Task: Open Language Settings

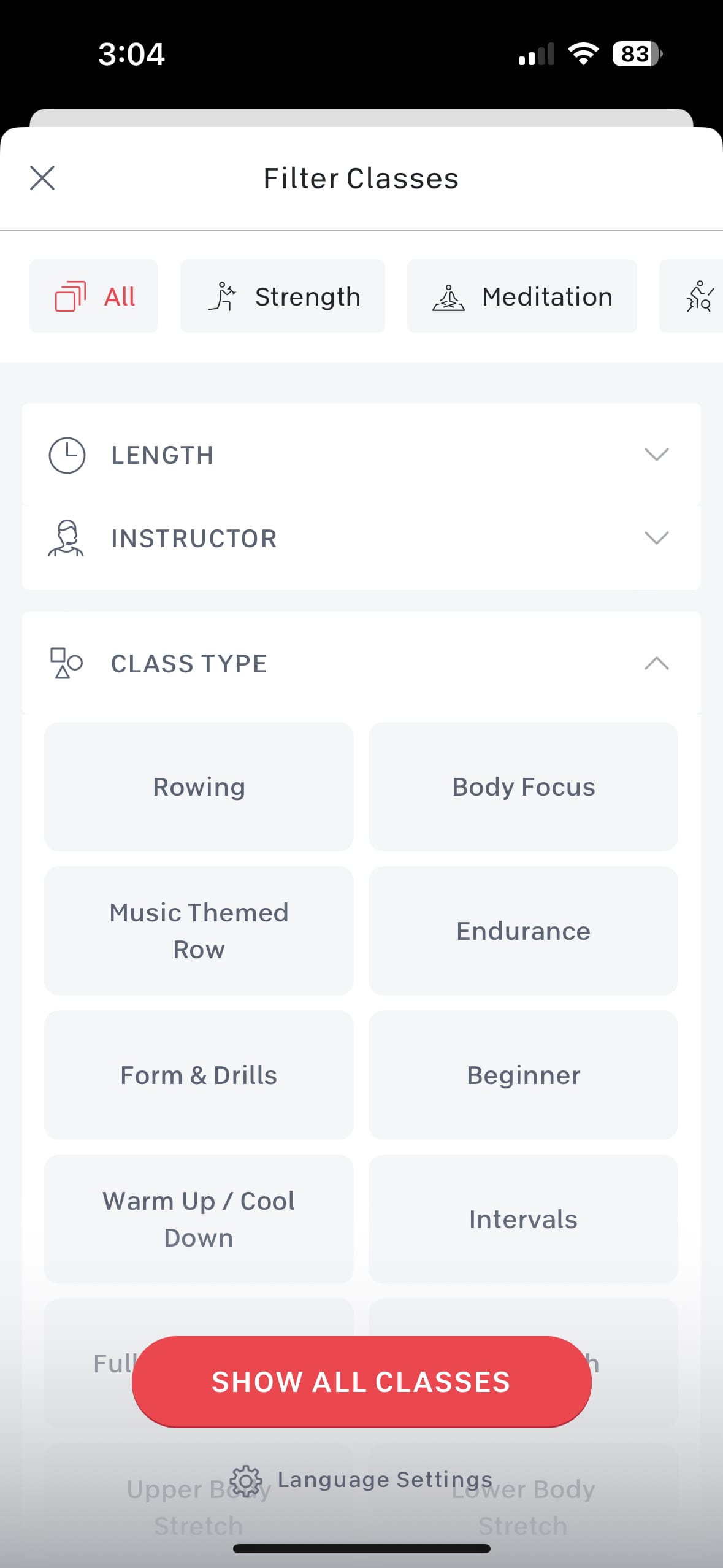Action: click(361, 1480)
